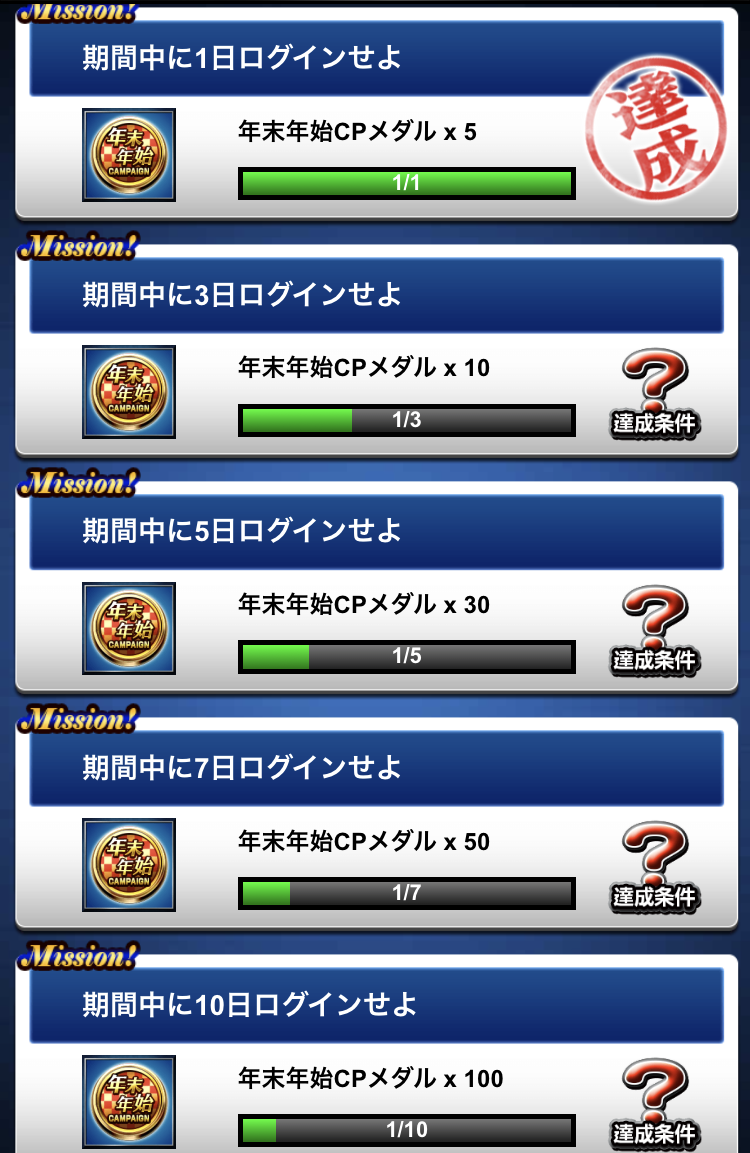View 達成条件 for the 7日ログイン mission
Screen dimensions: 750x1153
coord(654,867)
